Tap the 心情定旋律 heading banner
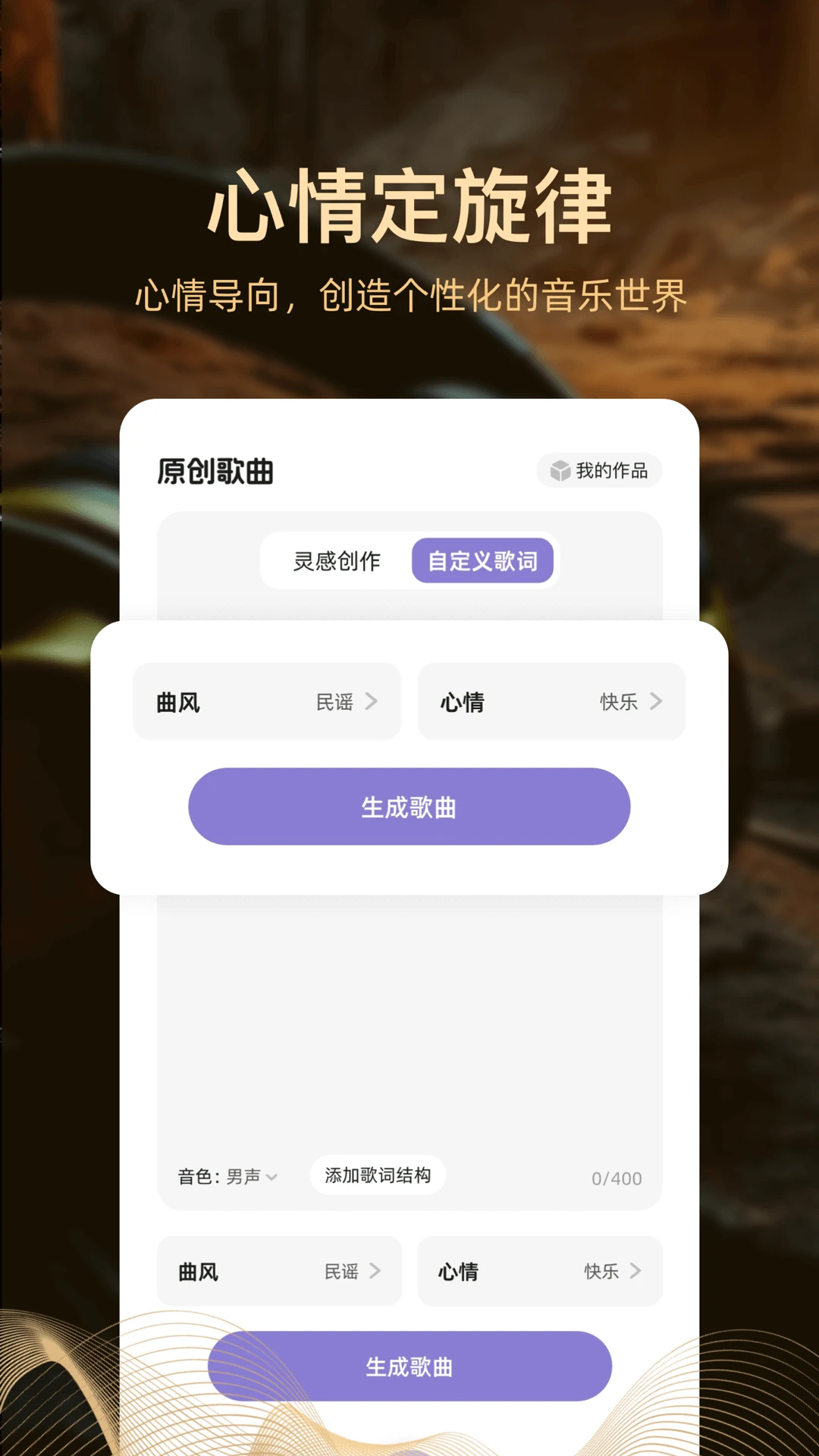The width and height of the screenshot is (819, 1456). pyautogui.click(x=409, y=206)
